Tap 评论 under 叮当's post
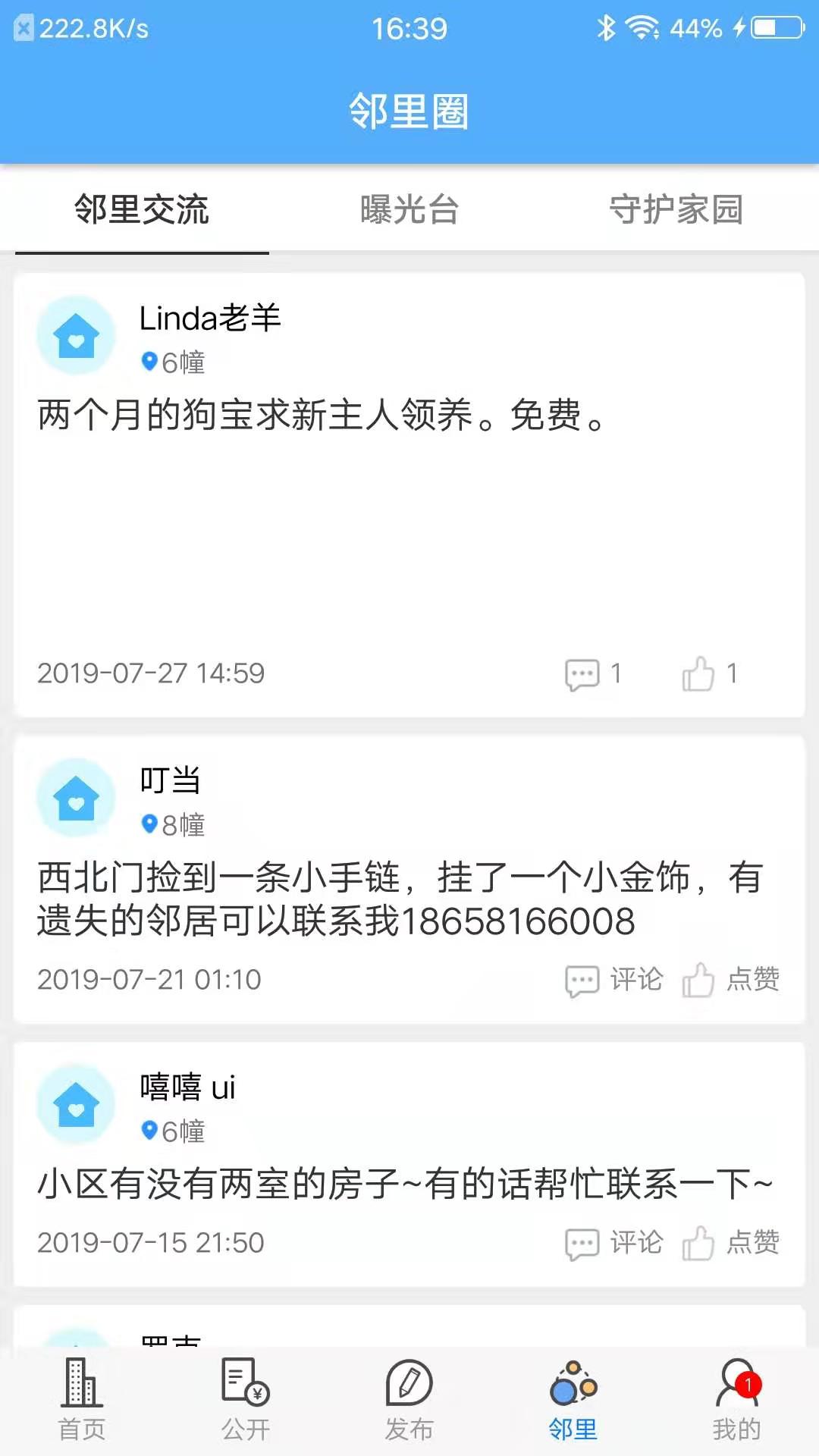Screen dimensions: 819x1456 (x=614, y=980)
